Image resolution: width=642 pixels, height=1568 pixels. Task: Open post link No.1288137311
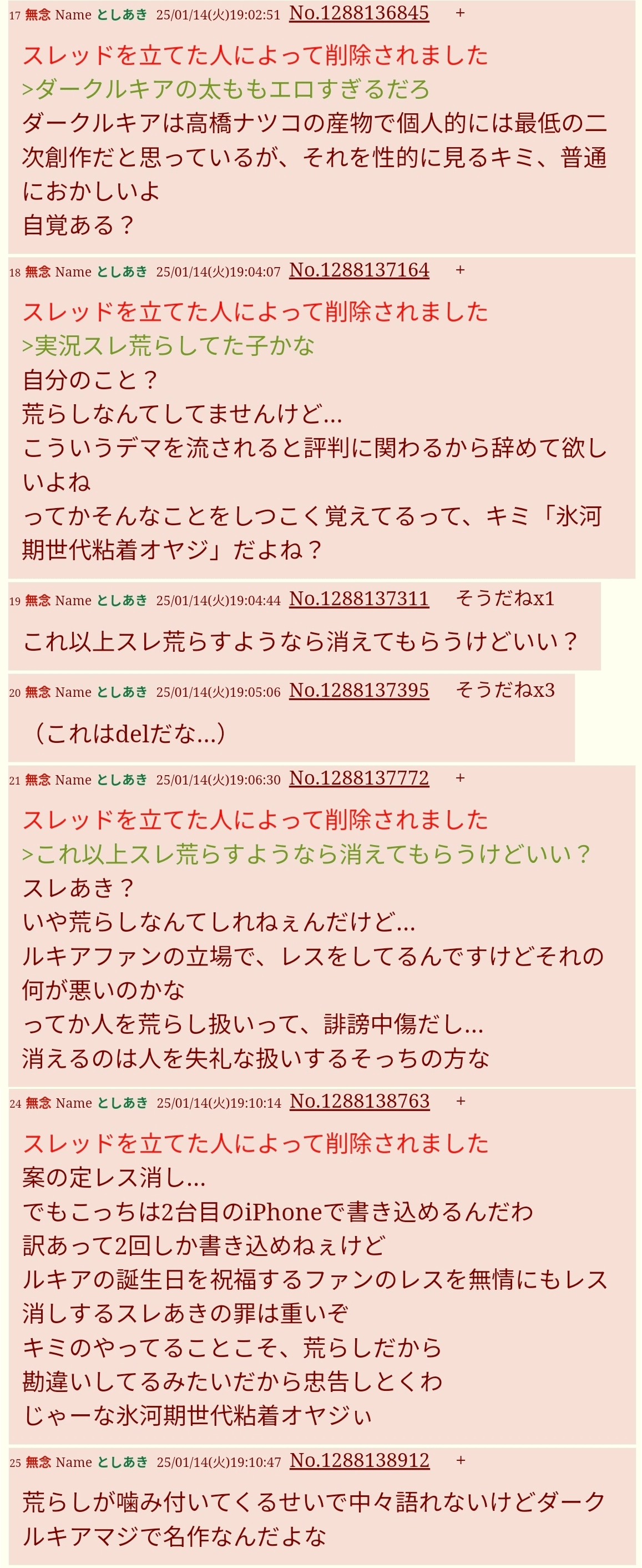pos(358,599)
